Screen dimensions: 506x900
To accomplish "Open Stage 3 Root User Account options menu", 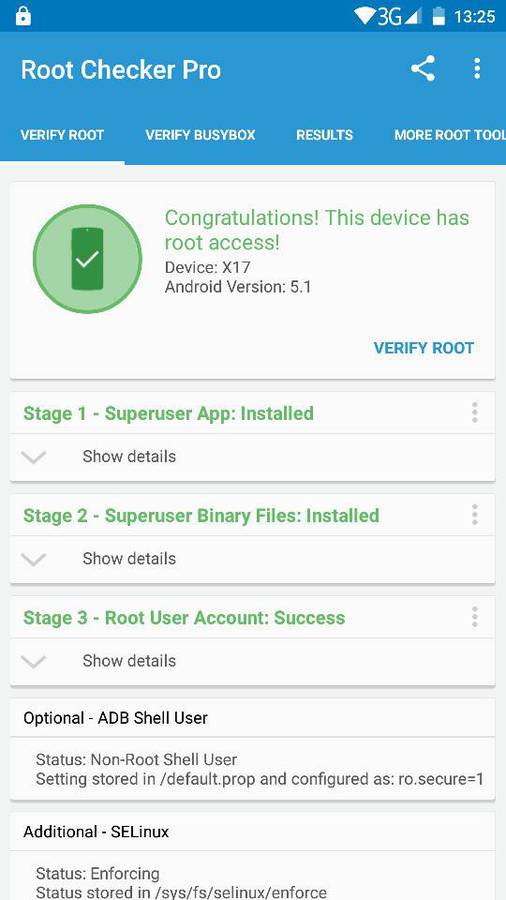I will coord(474,617).
